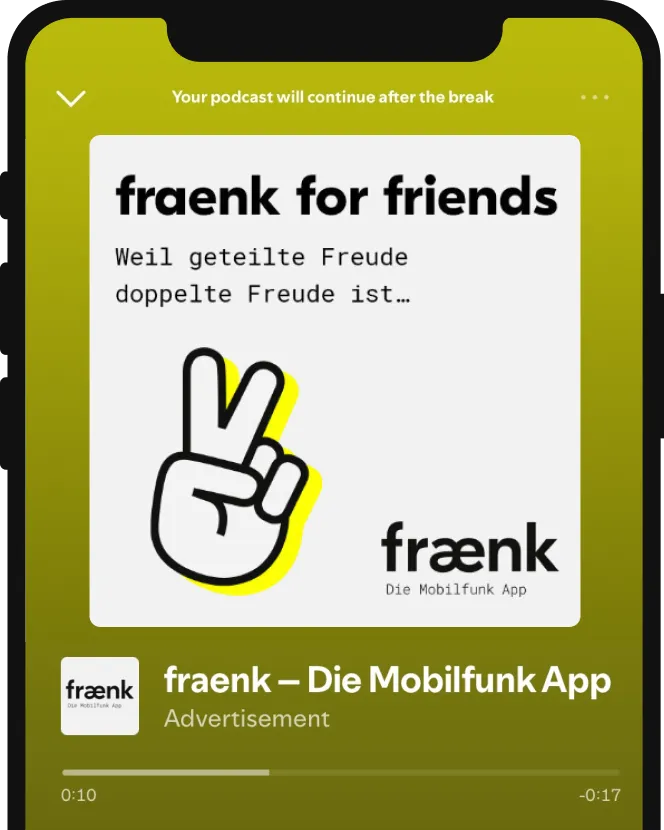The height and width of the screenshot is (830, 664).
Task: Open the fraenk for friends ad artwork
Action: [335, 380]
